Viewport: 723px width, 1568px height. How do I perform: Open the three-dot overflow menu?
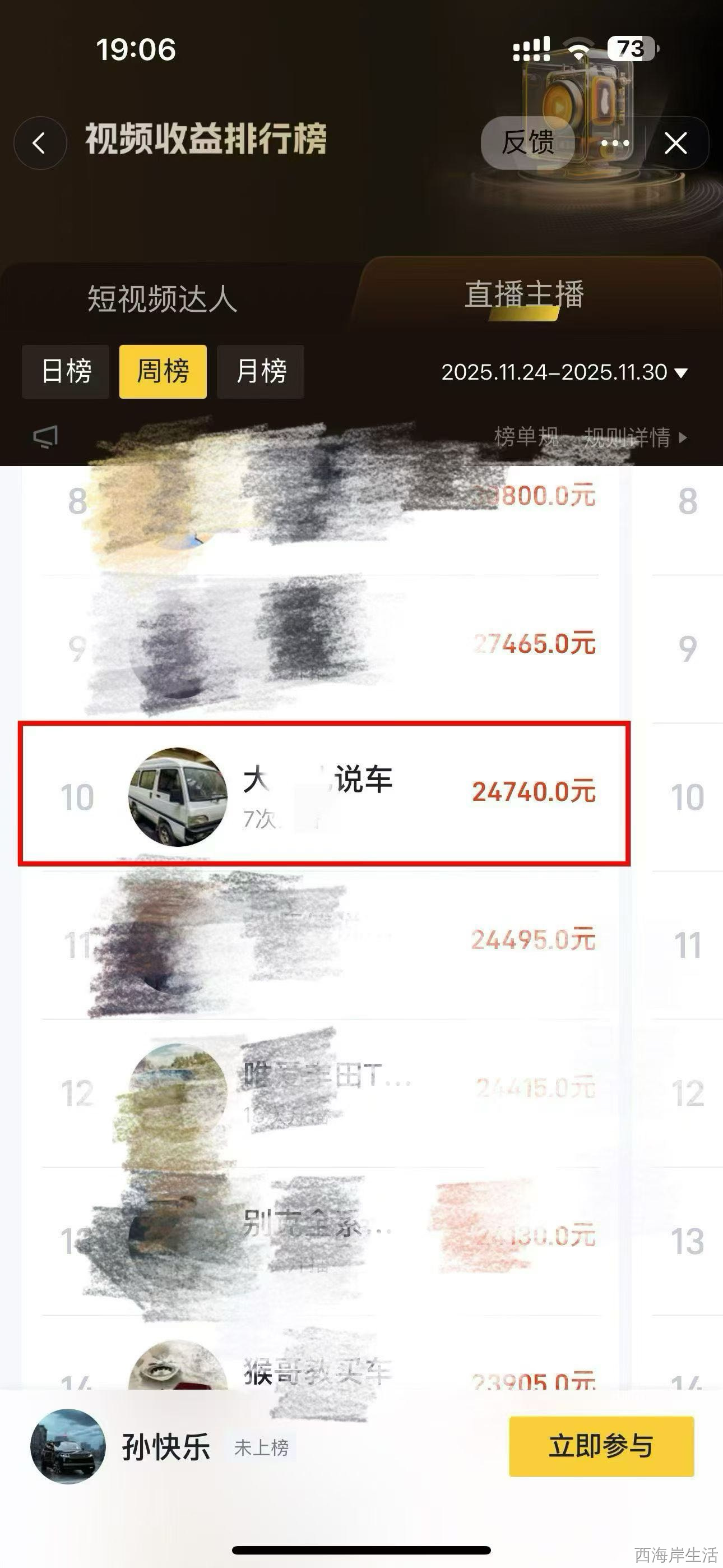point(615,144)
